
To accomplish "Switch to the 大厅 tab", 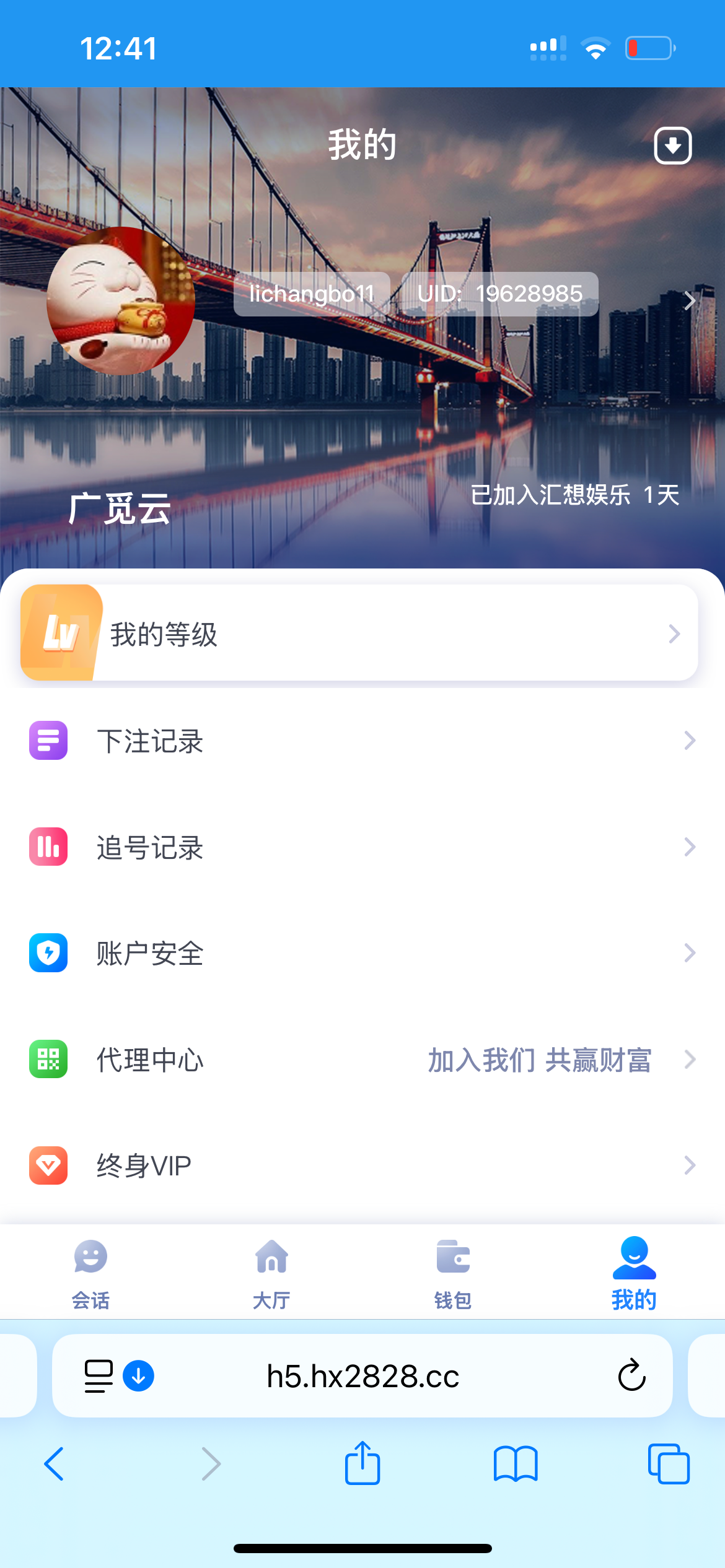I will 271,1273.
